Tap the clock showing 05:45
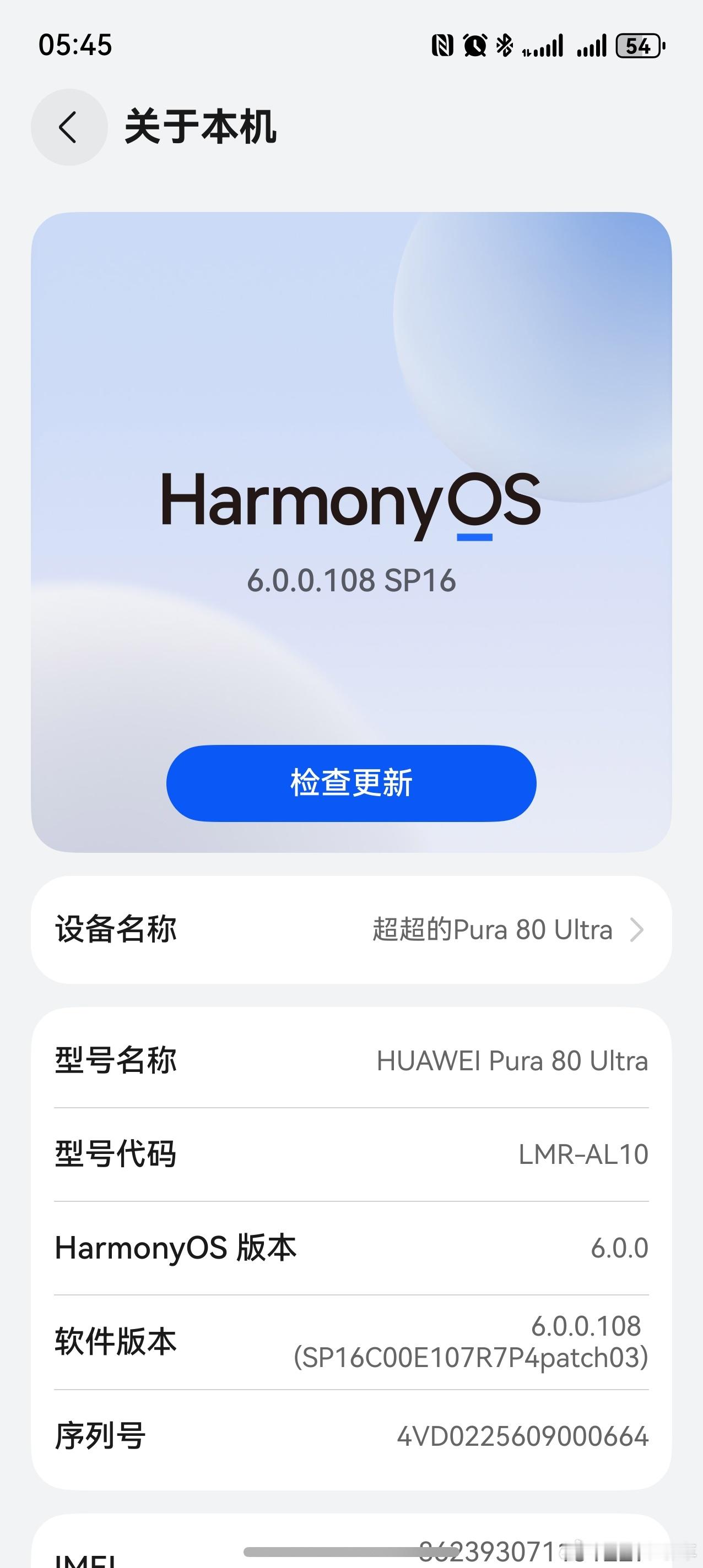This screenshot has height=1568, width=703. pyautogui.click(x=74, y=44)
